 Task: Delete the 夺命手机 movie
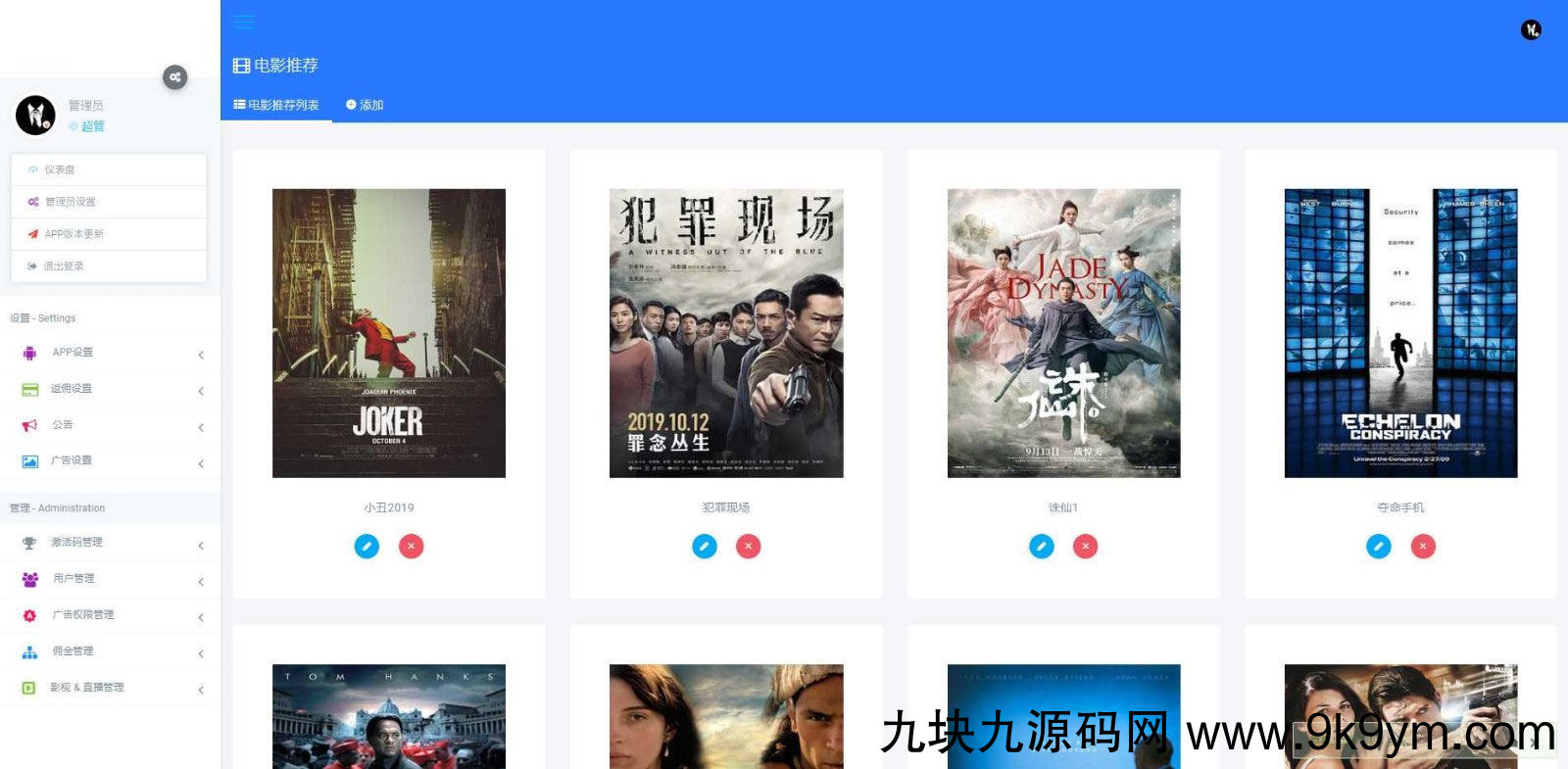(1423, 546)
